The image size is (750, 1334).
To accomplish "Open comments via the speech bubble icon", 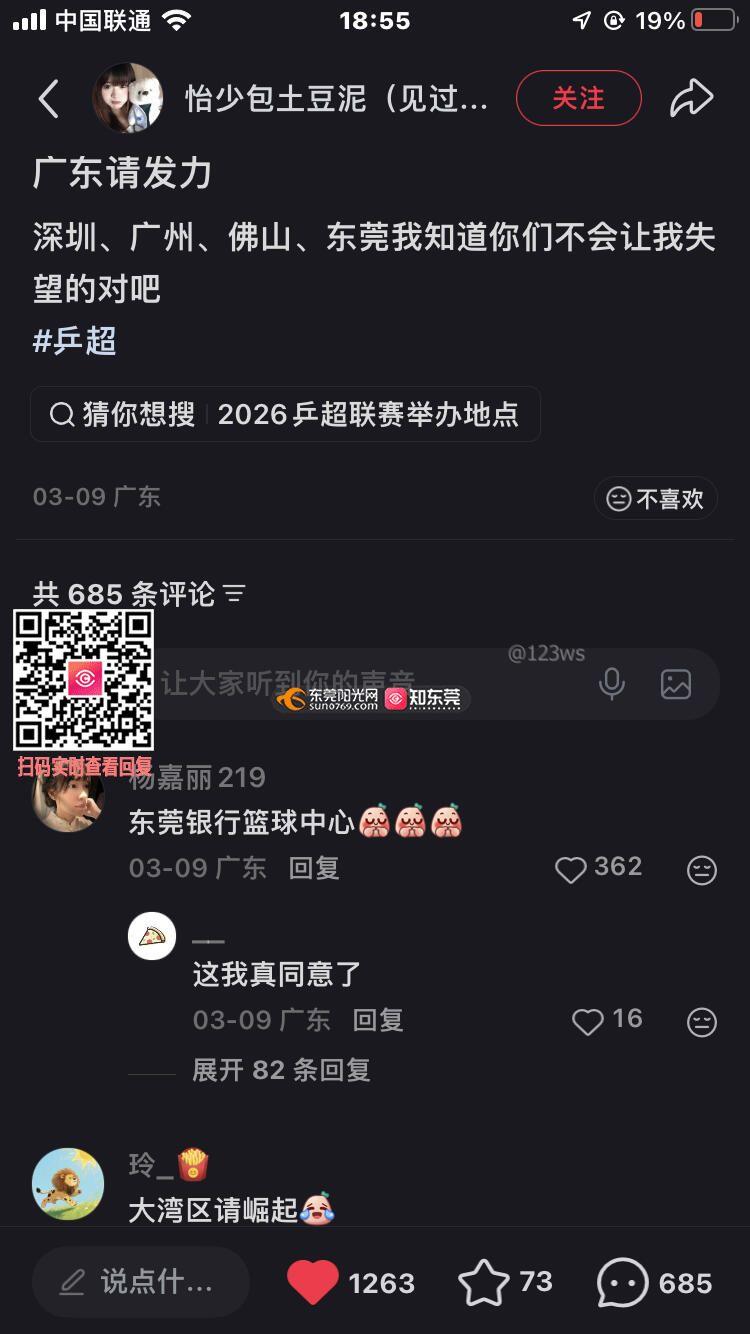I will (622, 1282).
